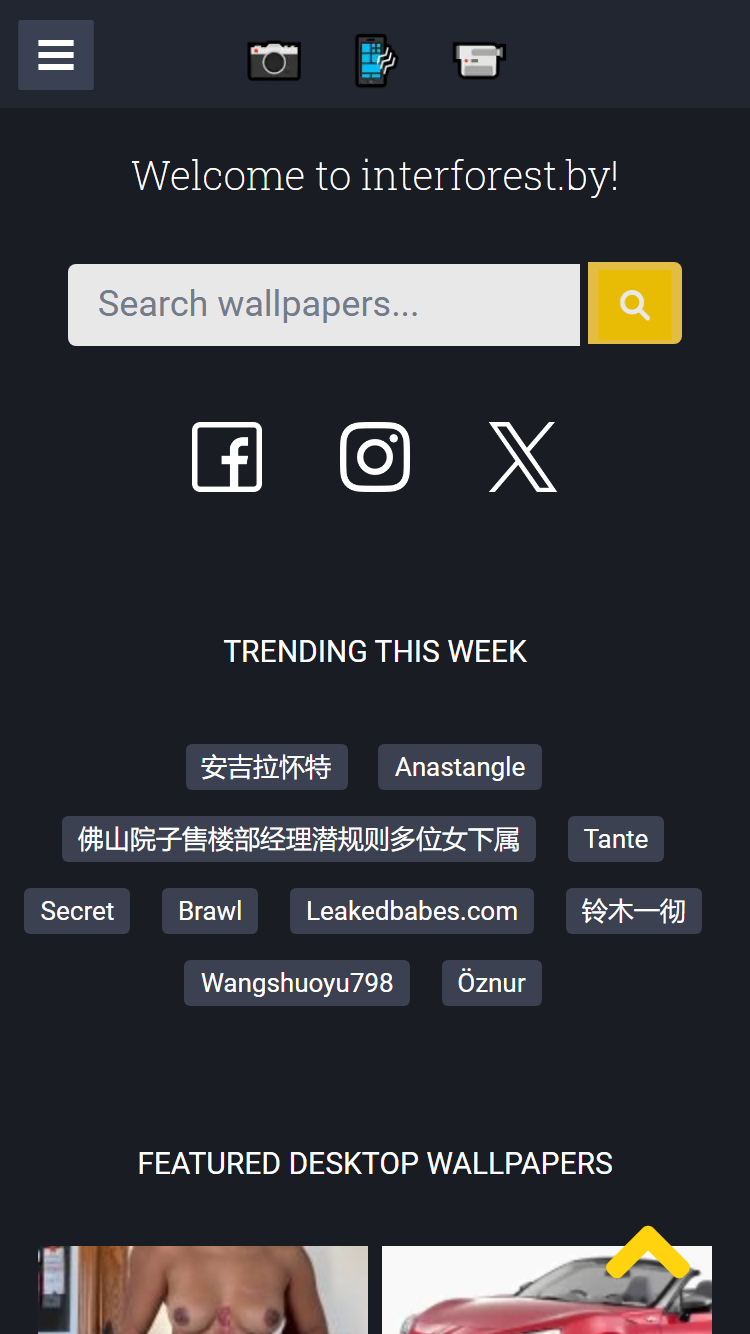750x1334 pixels.
Task: Open the Brawl tag
Action: pos(210,911)
